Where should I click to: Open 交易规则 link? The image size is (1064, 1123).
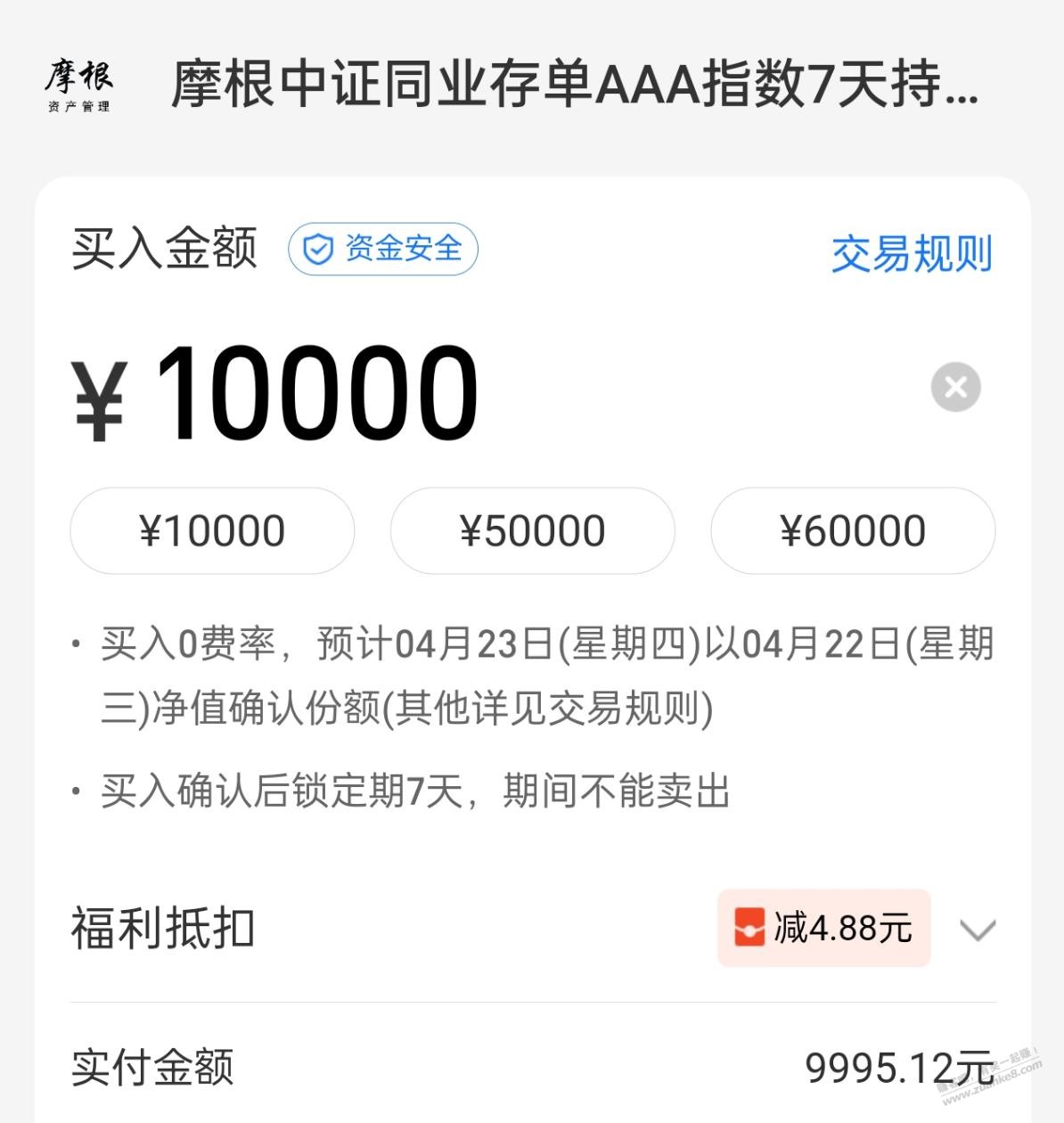[911, 253]
